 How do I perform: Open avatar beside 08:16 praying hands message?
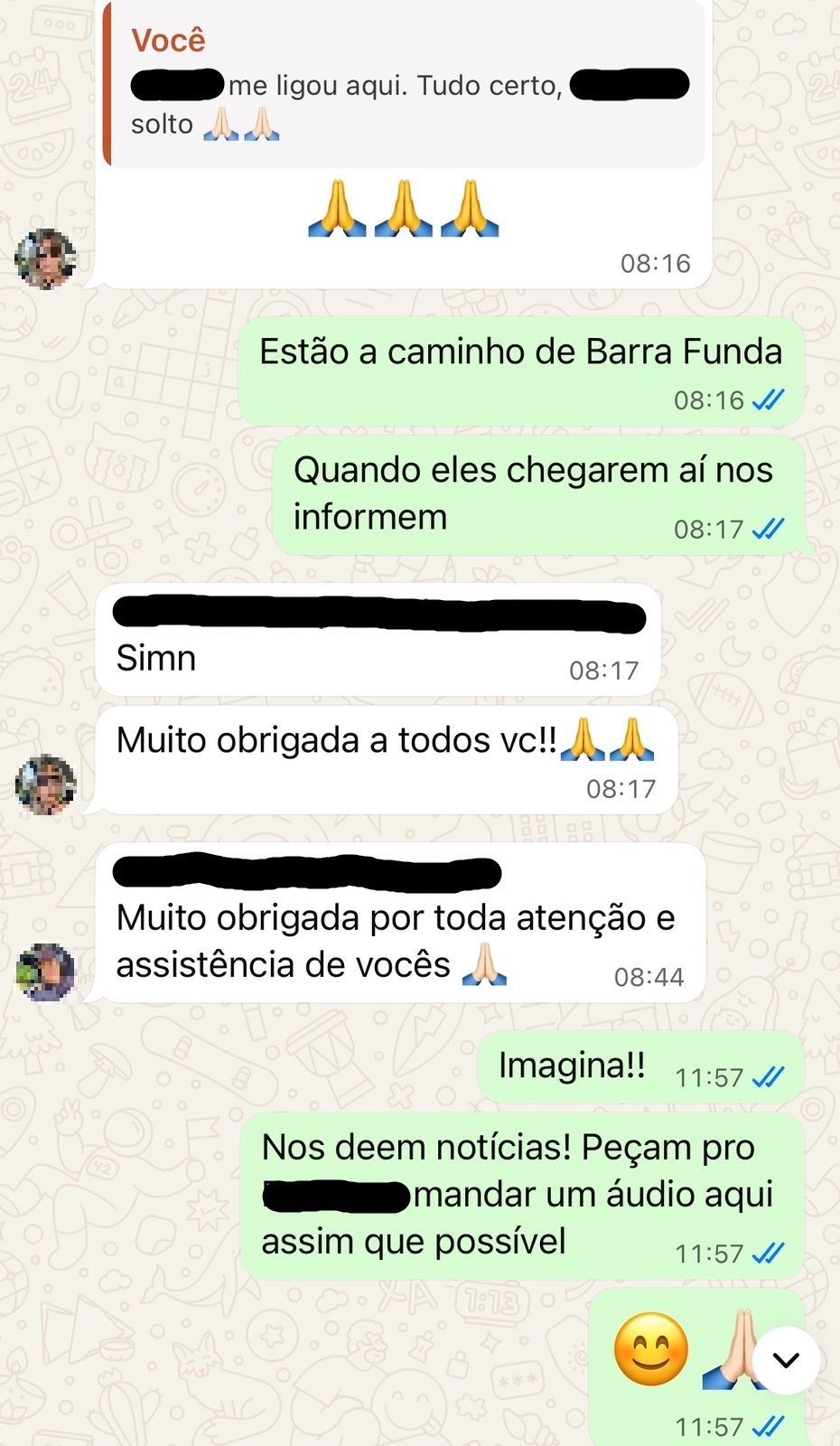(46, 259)
